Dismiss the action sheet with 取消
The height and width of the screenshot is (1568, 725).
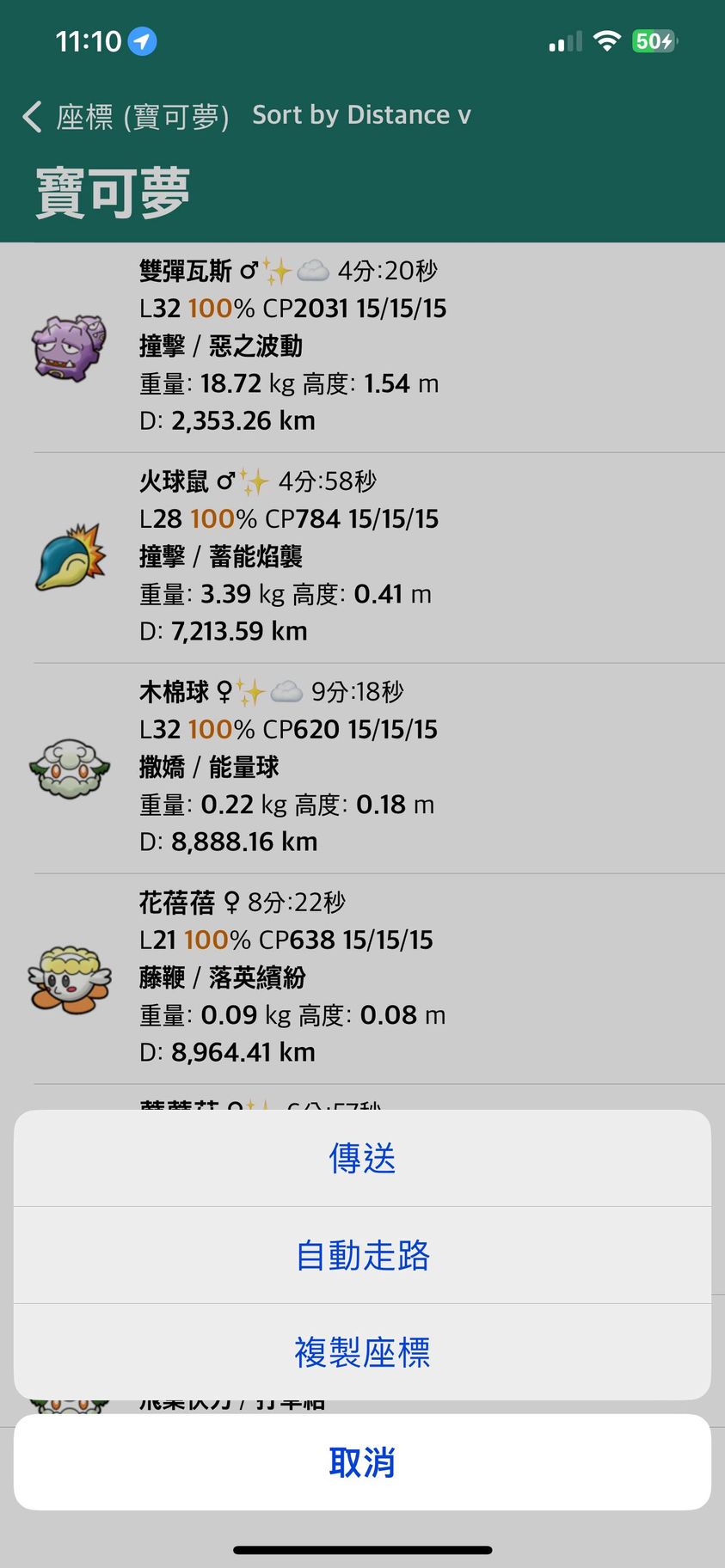[x=362, y=1462]
